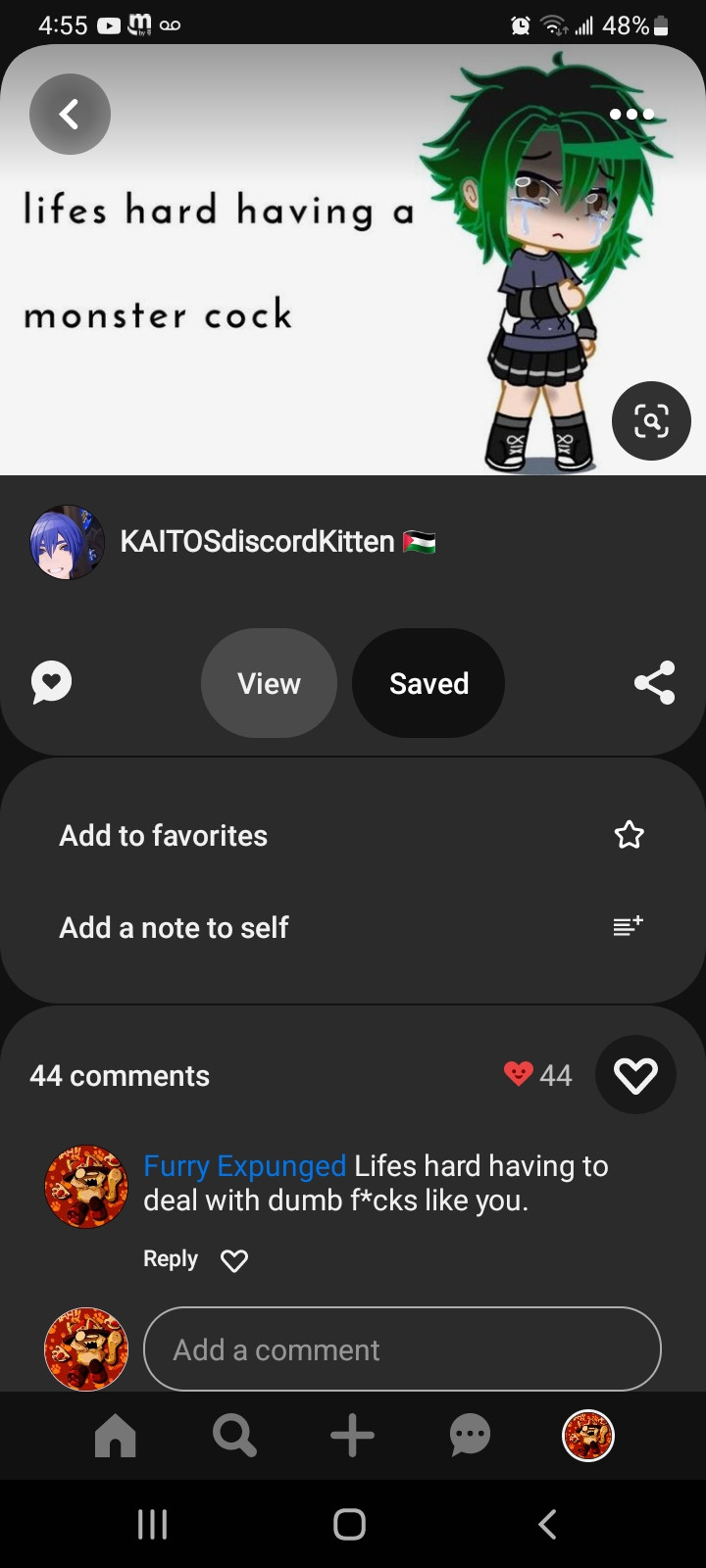Switch to the Home tab
706x1568 pixels.
115,1436
